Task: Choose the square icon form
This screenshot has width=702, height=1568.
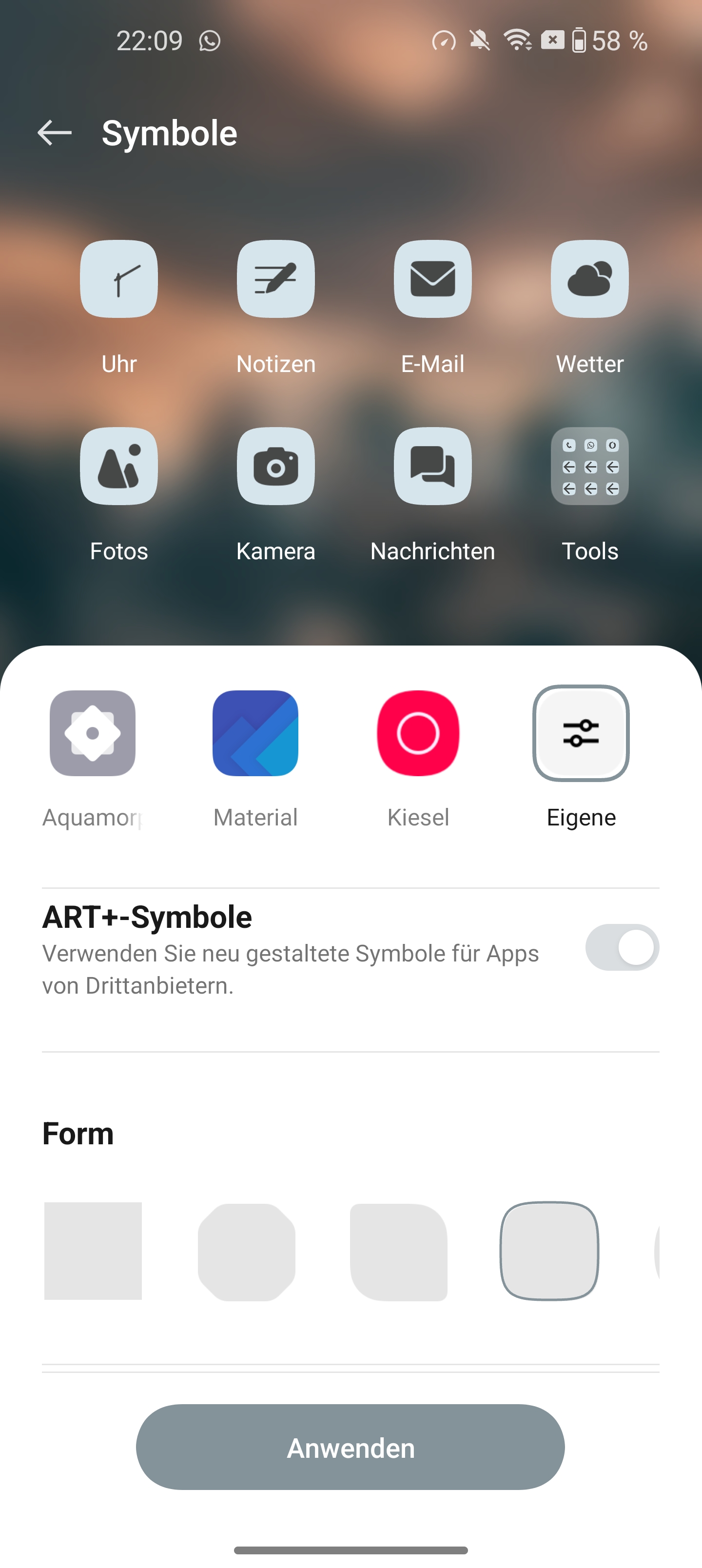Action: (x=93, y=1251)
